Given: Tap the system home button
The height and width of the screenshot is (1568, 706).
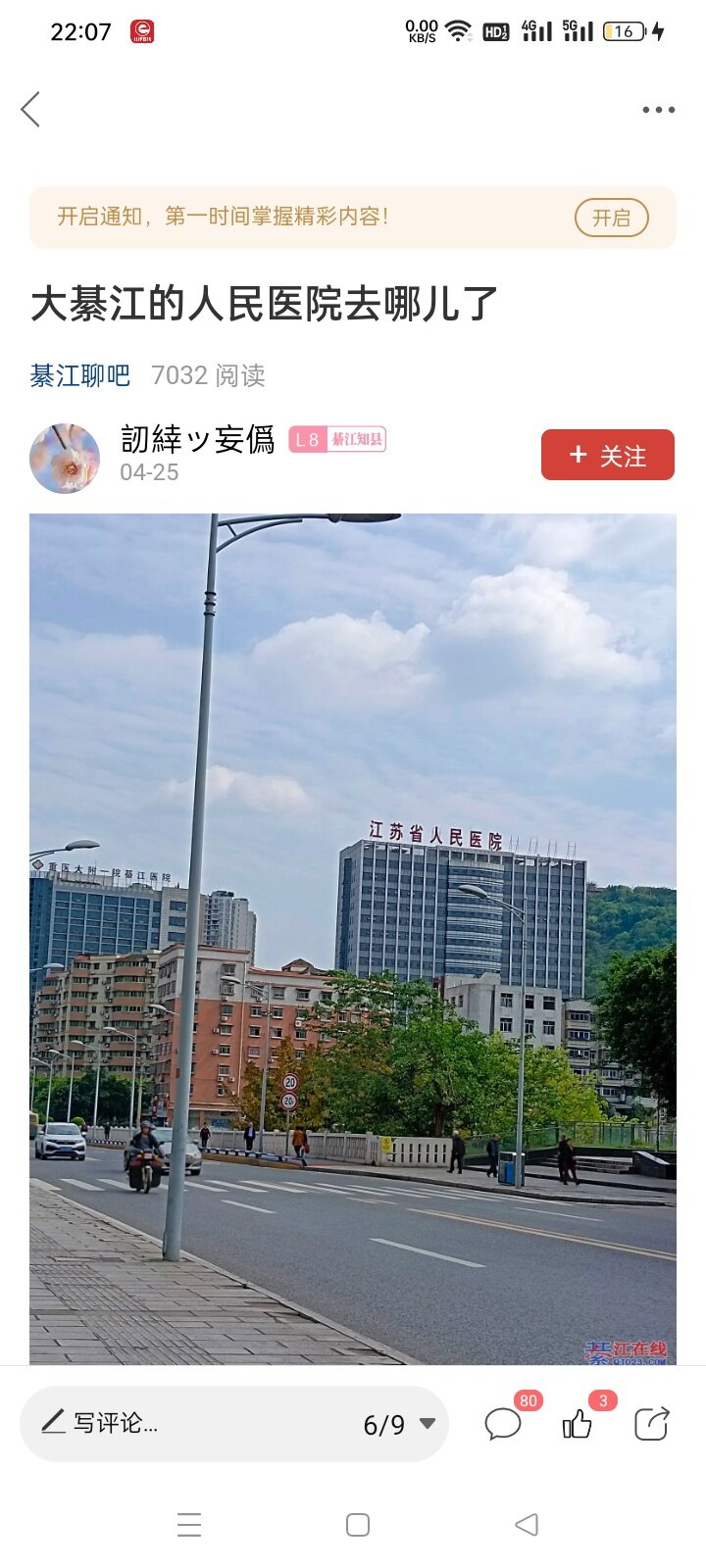Looking at the screenshot, I should (x=358, y=1525).
